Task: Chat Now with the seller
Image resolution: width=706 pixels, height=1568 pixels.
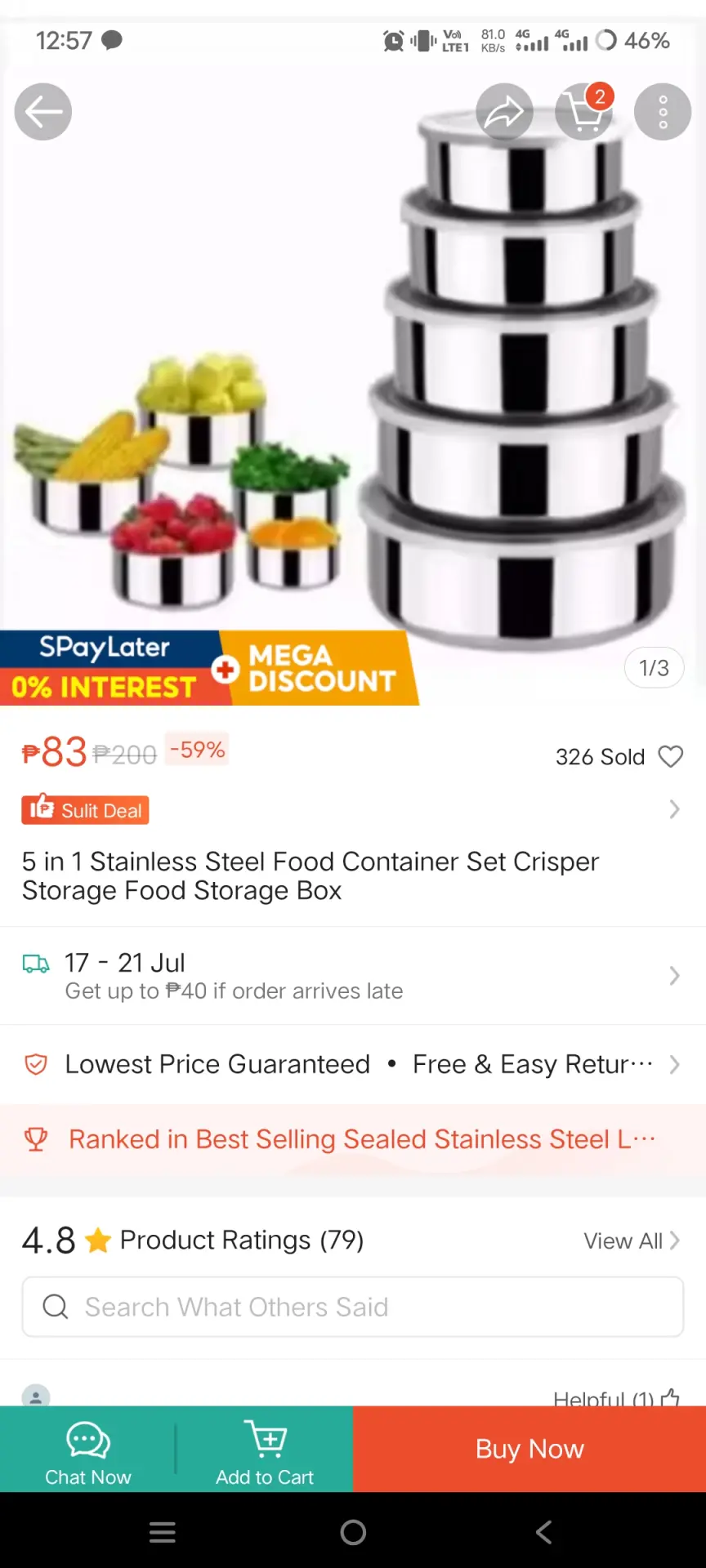Action: 87,1450
